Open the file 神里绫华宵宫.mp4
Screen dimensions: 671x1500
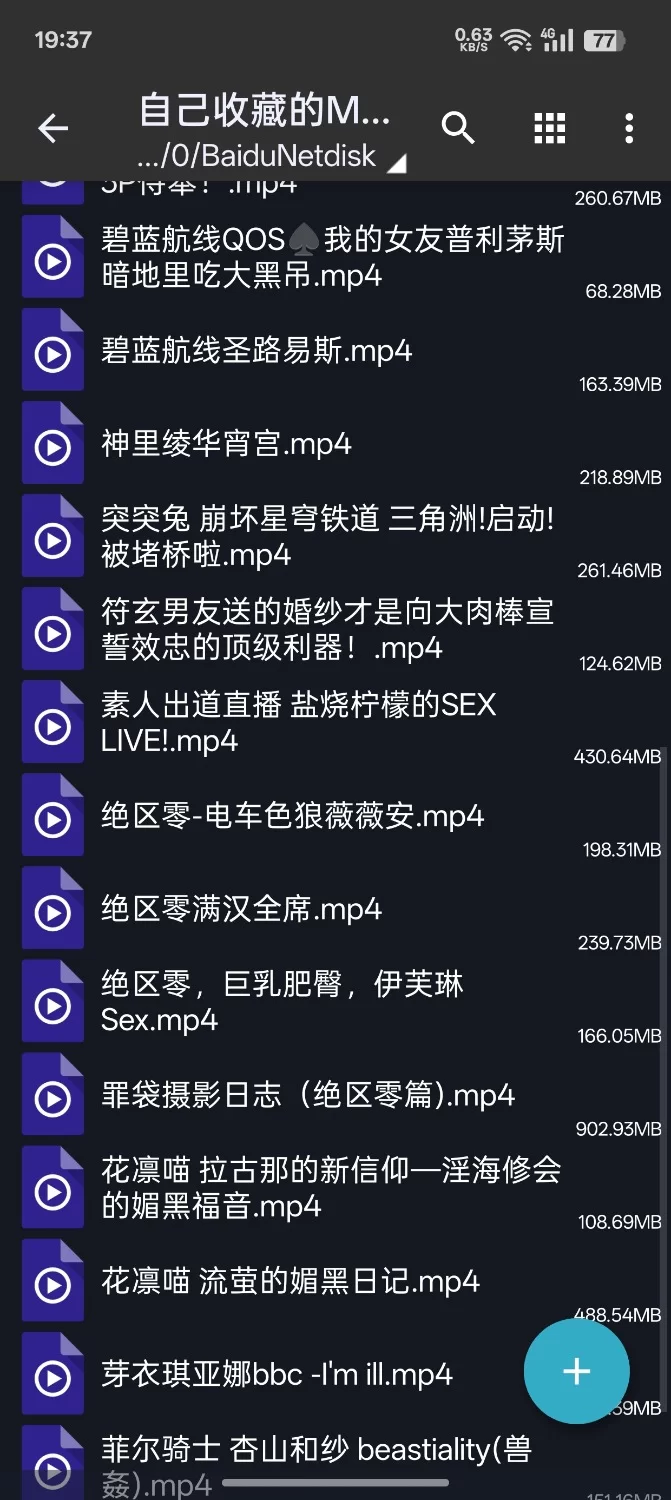pyautogui.click(x=226, y=445)
